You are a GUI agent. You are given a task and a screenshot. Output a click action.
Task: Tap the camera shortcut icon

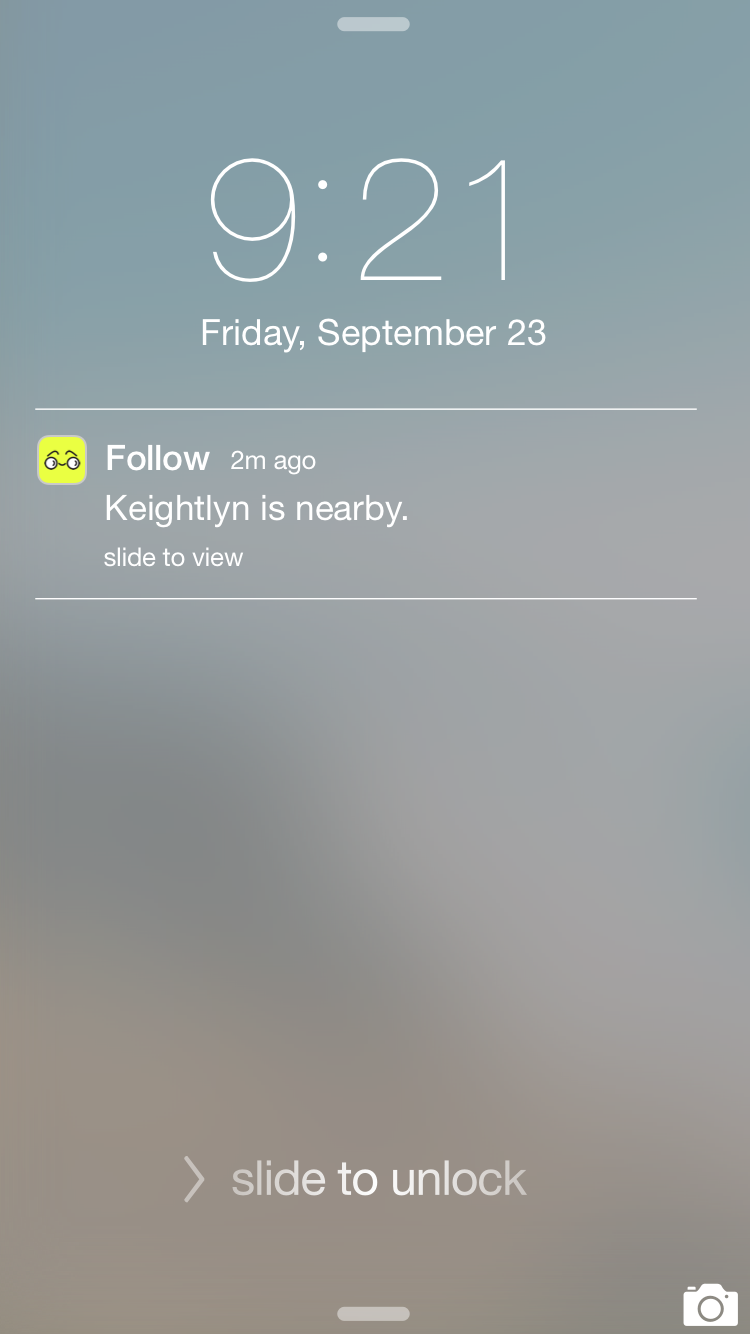point(710,1304)
